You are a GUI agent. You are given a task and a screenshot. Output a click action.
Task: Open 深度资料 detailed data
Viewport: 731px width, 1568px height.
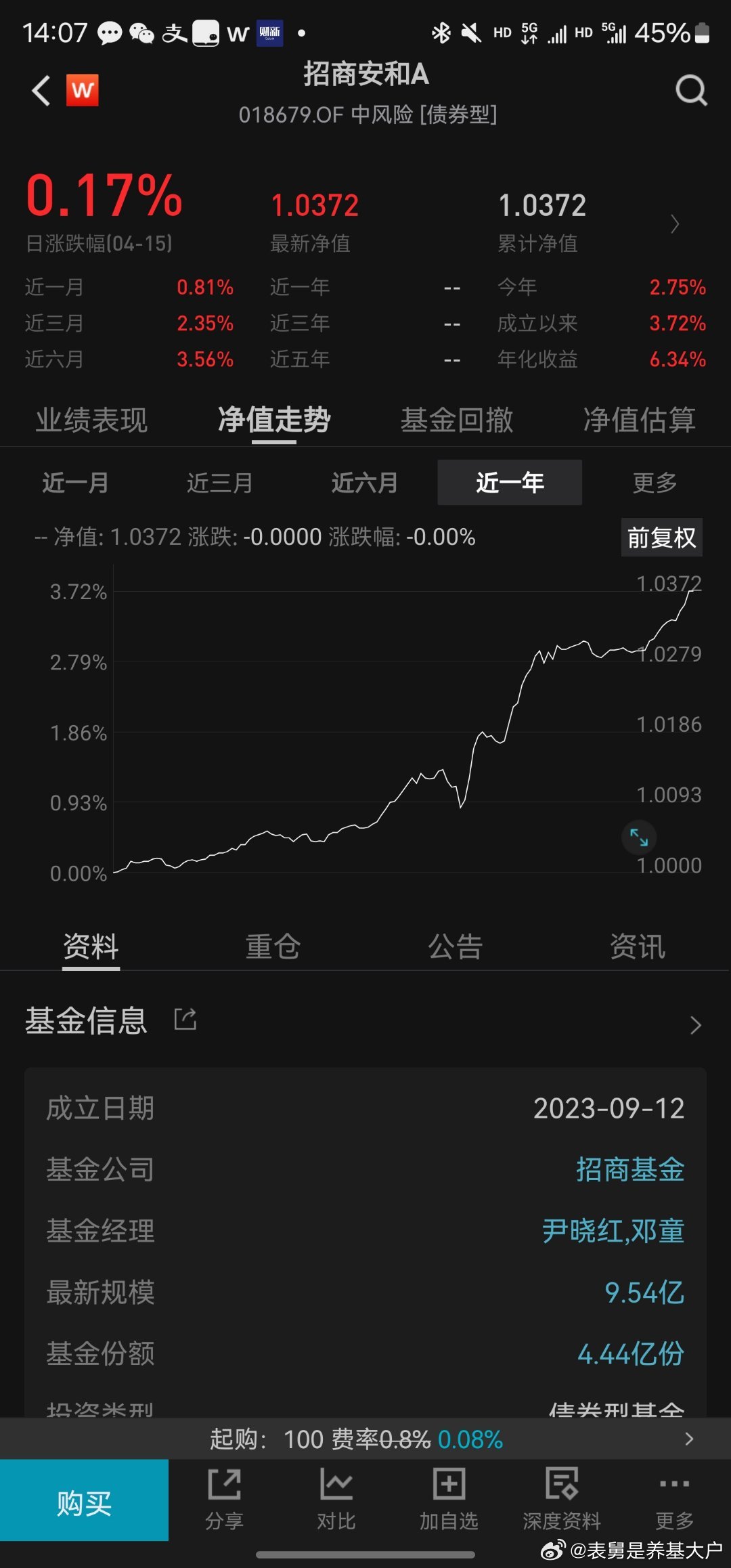(562, 1500)
